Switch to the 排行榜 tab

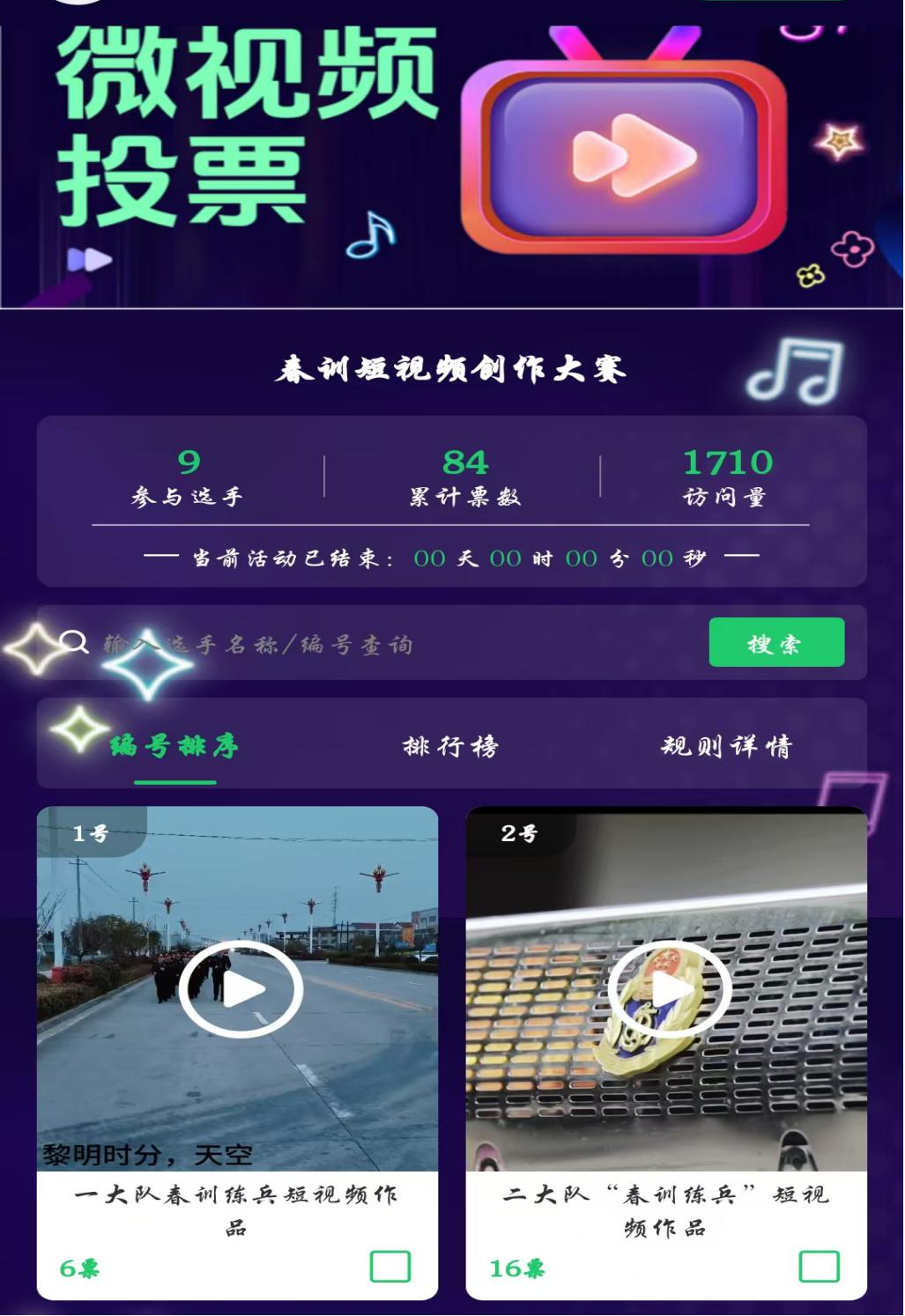[450, 746]
